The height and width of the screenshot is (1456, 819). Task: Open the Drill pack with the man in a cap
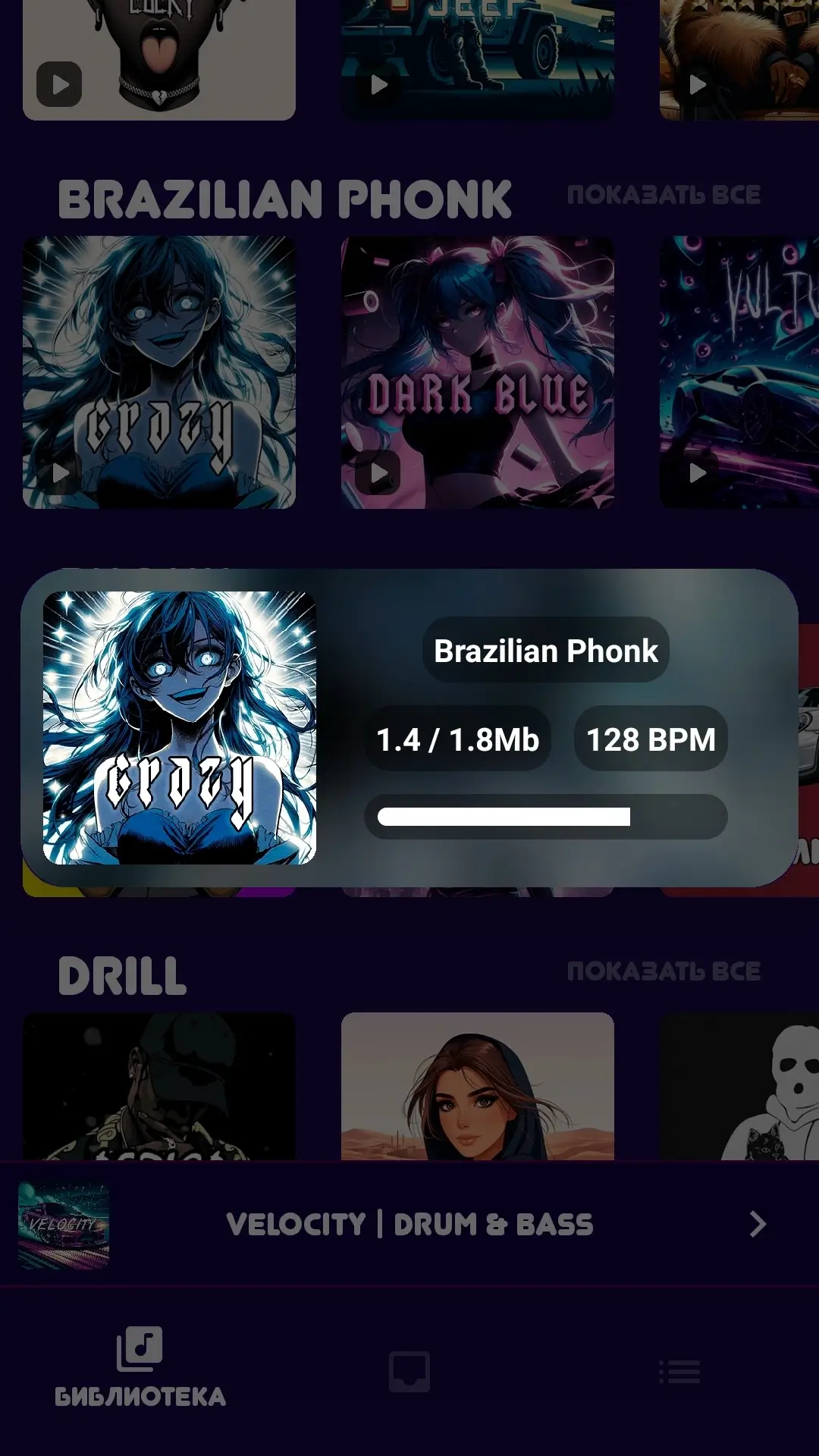(x=159, y=1086)
